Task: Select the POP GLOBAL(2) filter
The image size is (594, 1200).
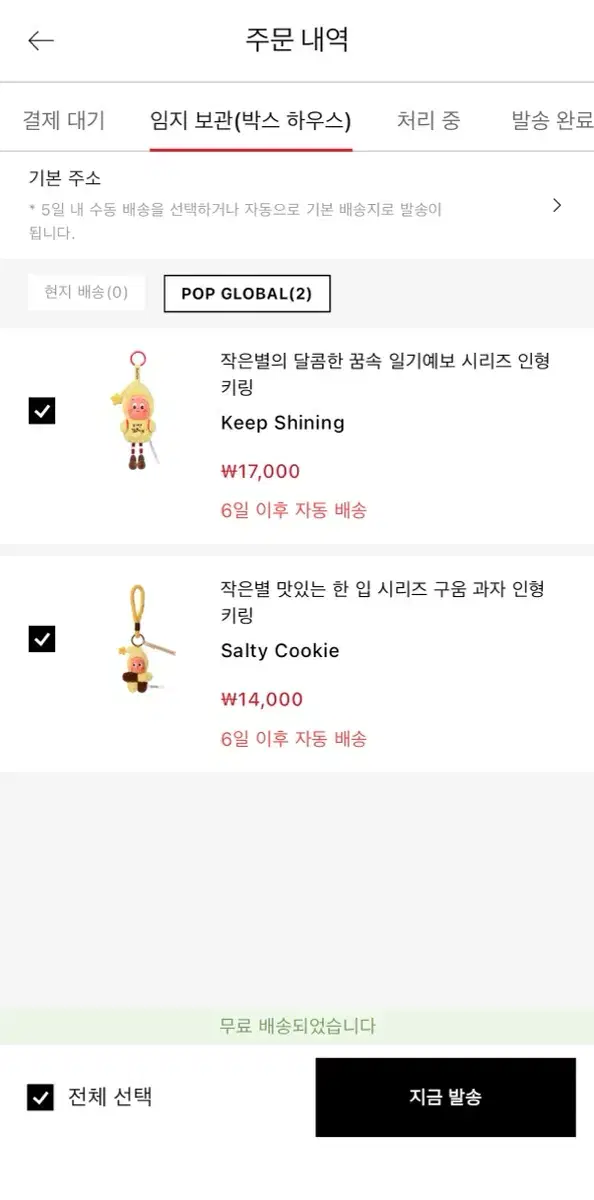Action: click(x=247, y=294)
